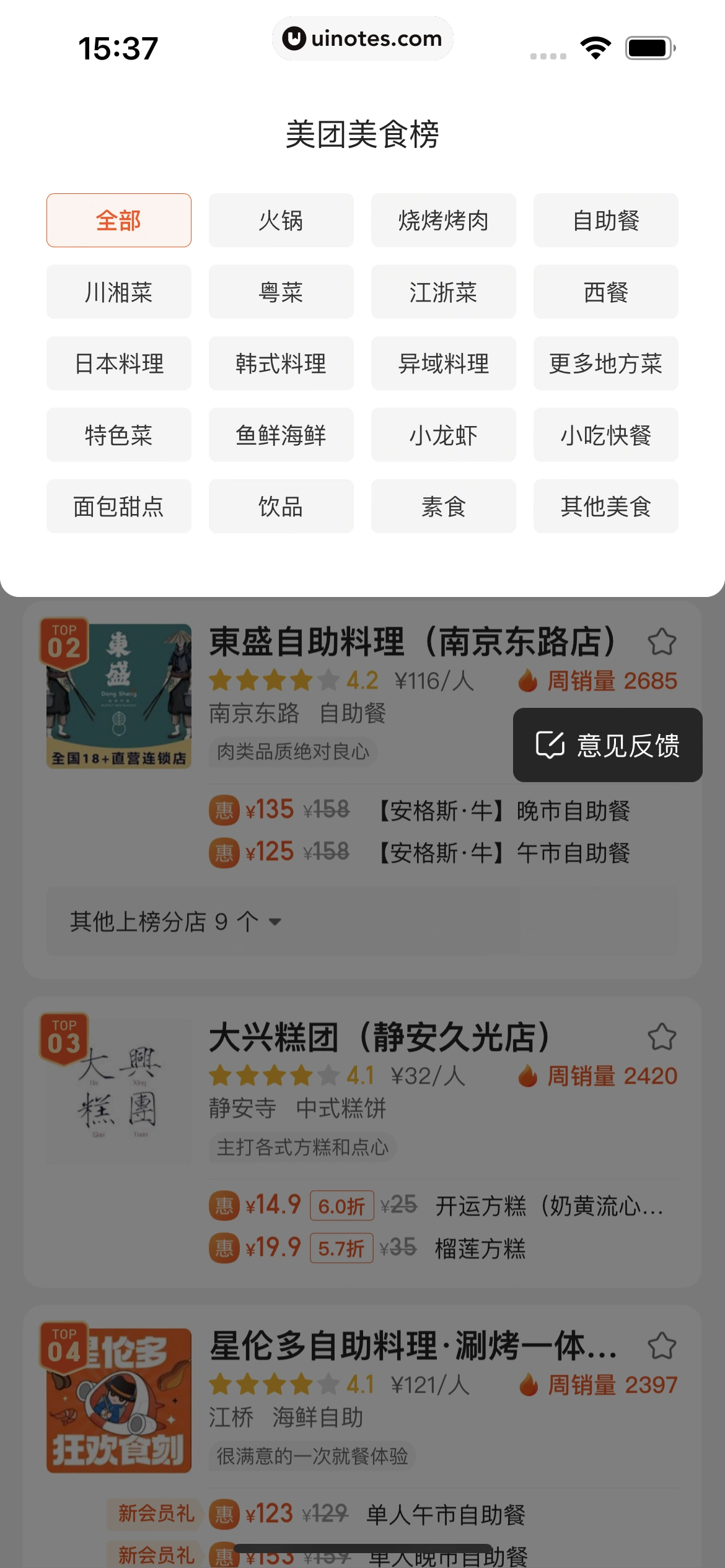Filter the list by 小龙虾
725x1568 pixels.
[443, 435]
